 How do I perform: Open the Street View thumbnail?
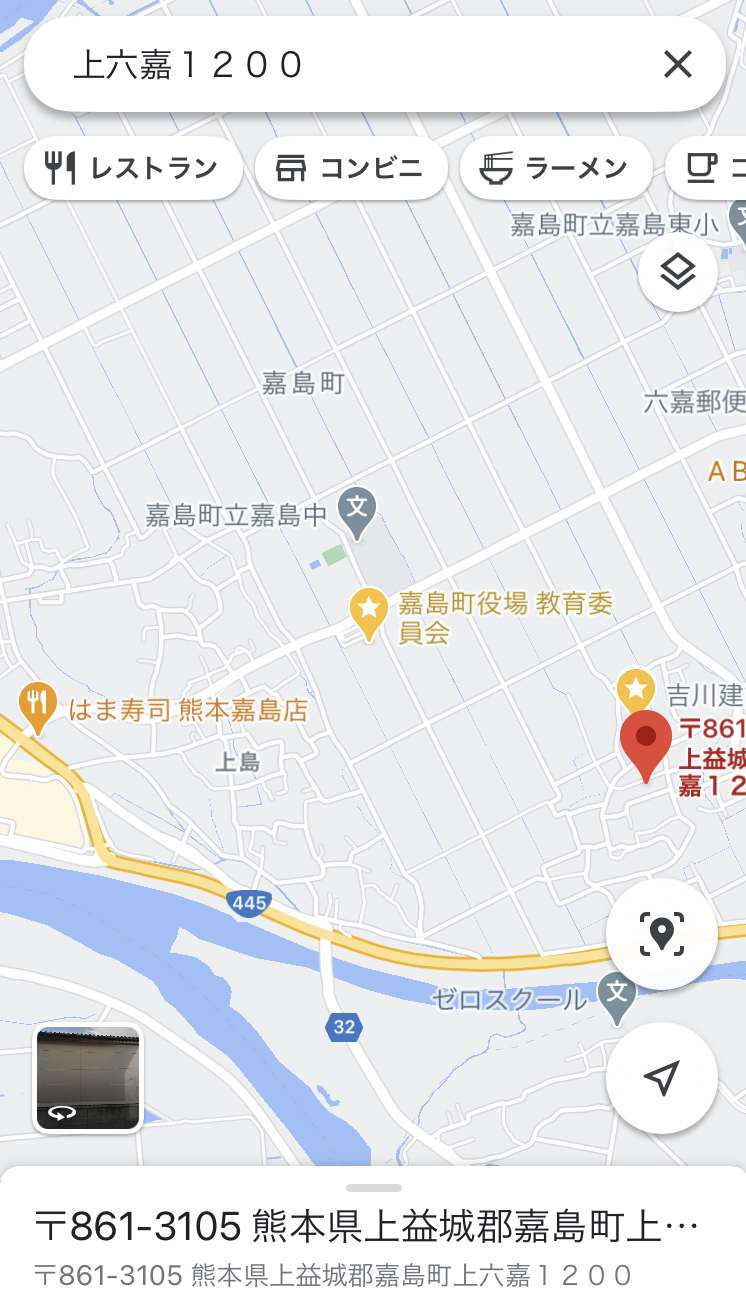pos(88,1078)
